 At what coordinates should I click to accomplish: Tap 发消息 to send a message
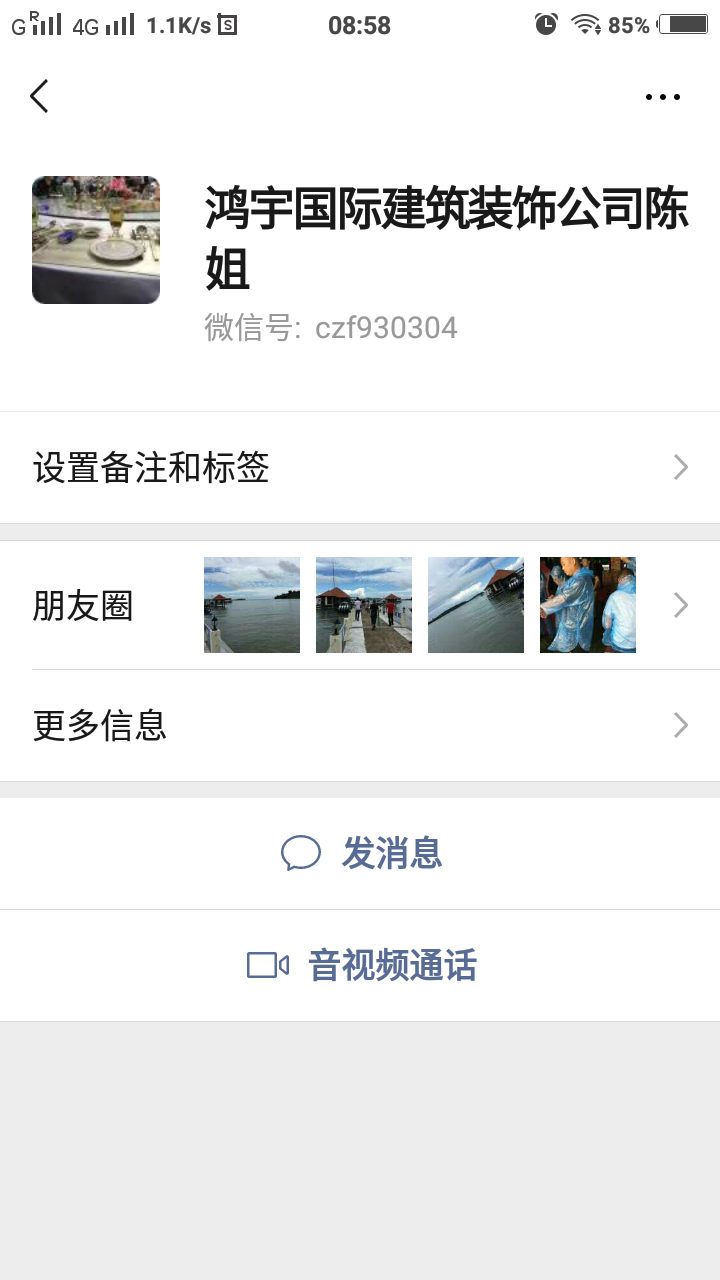point(362,854)
